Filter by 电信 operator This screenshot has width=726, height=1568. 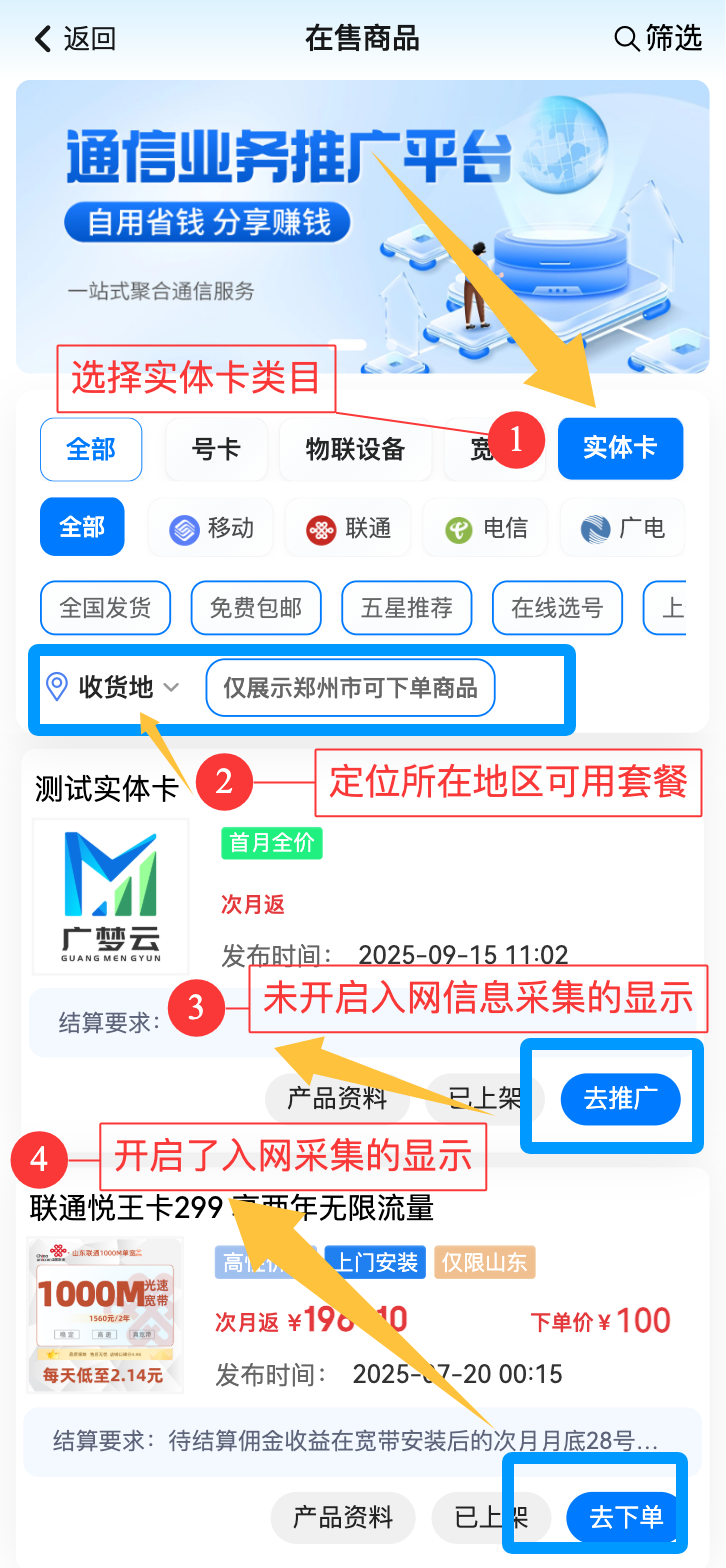coord(486,528)
